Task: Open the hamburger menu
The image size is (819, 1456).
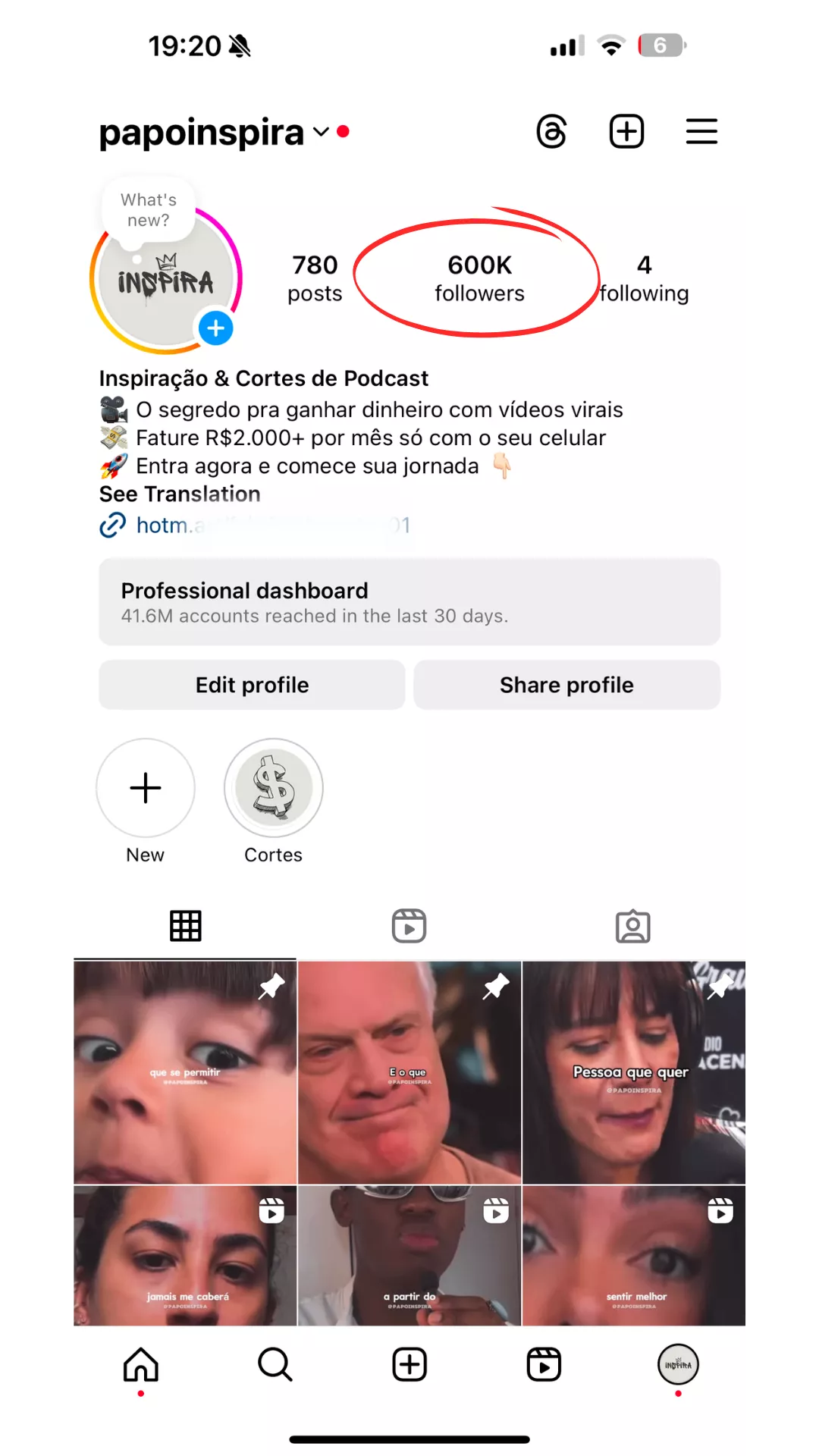Action: coord(701,132)
